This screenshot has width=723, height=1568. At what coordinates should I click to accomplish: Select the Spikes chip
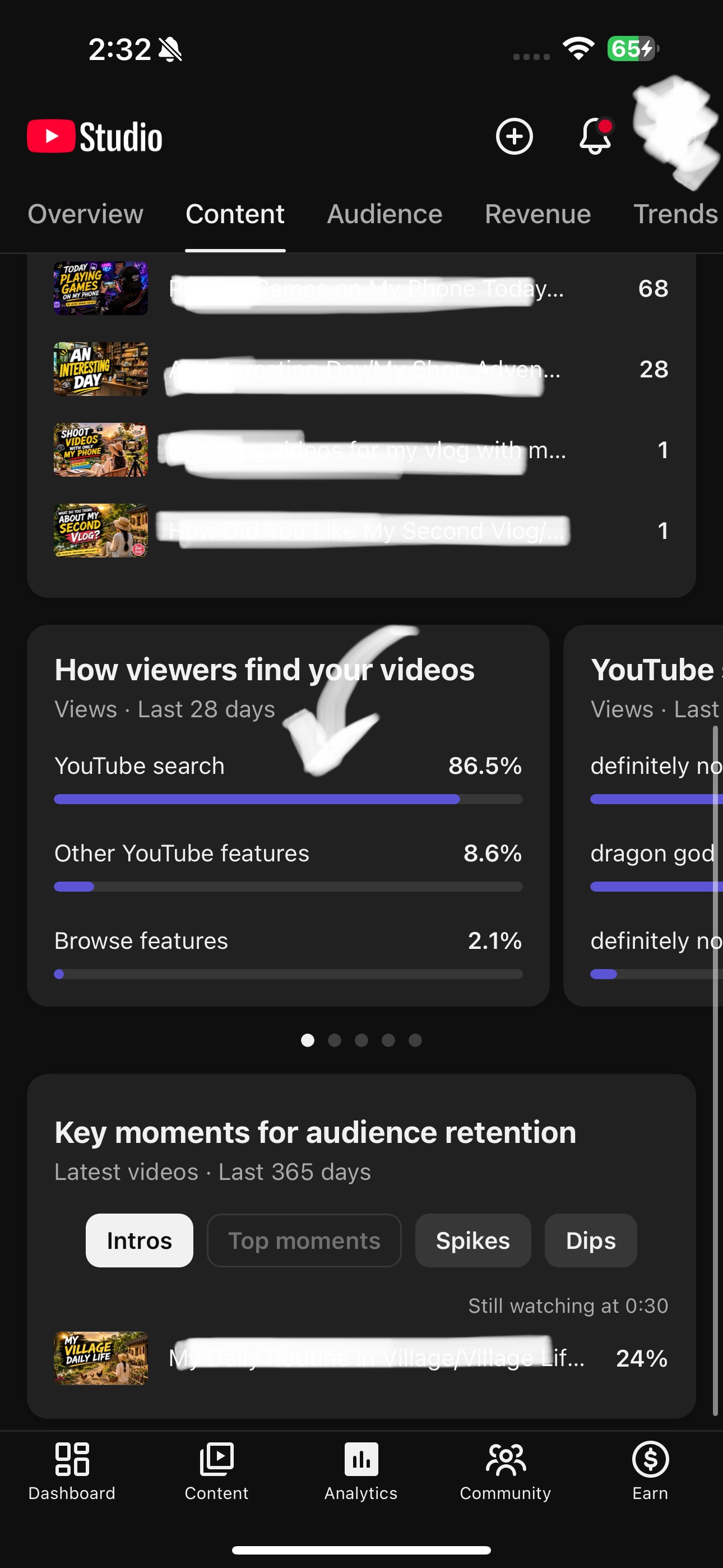(473, 1240)
